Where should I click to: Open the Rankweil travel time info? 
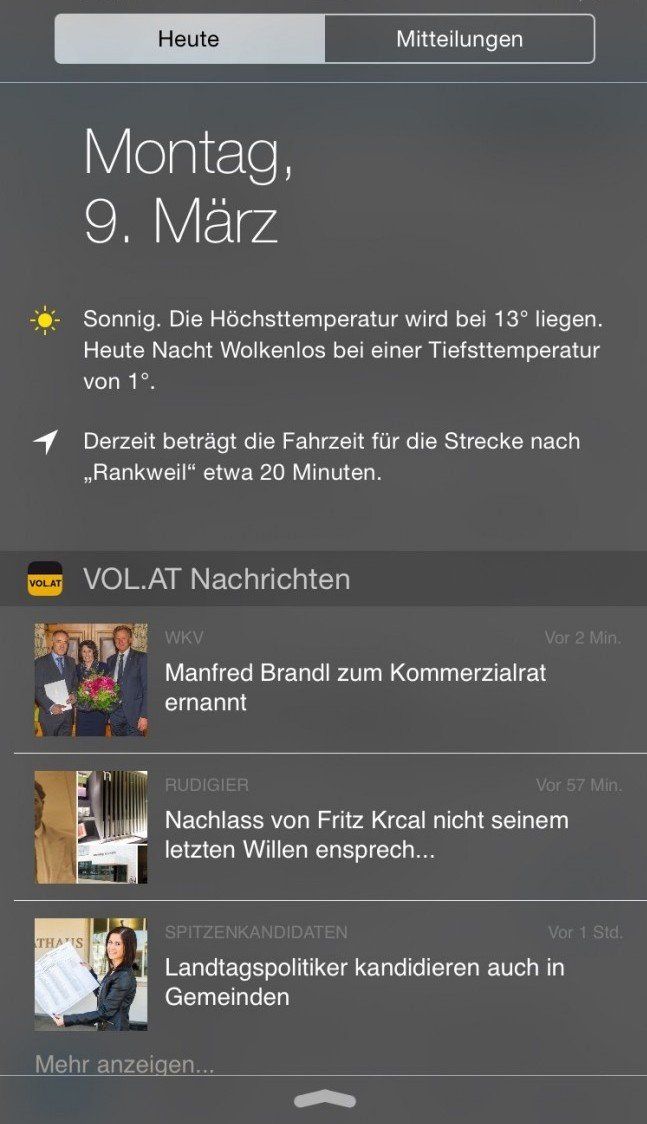point(331,457)
